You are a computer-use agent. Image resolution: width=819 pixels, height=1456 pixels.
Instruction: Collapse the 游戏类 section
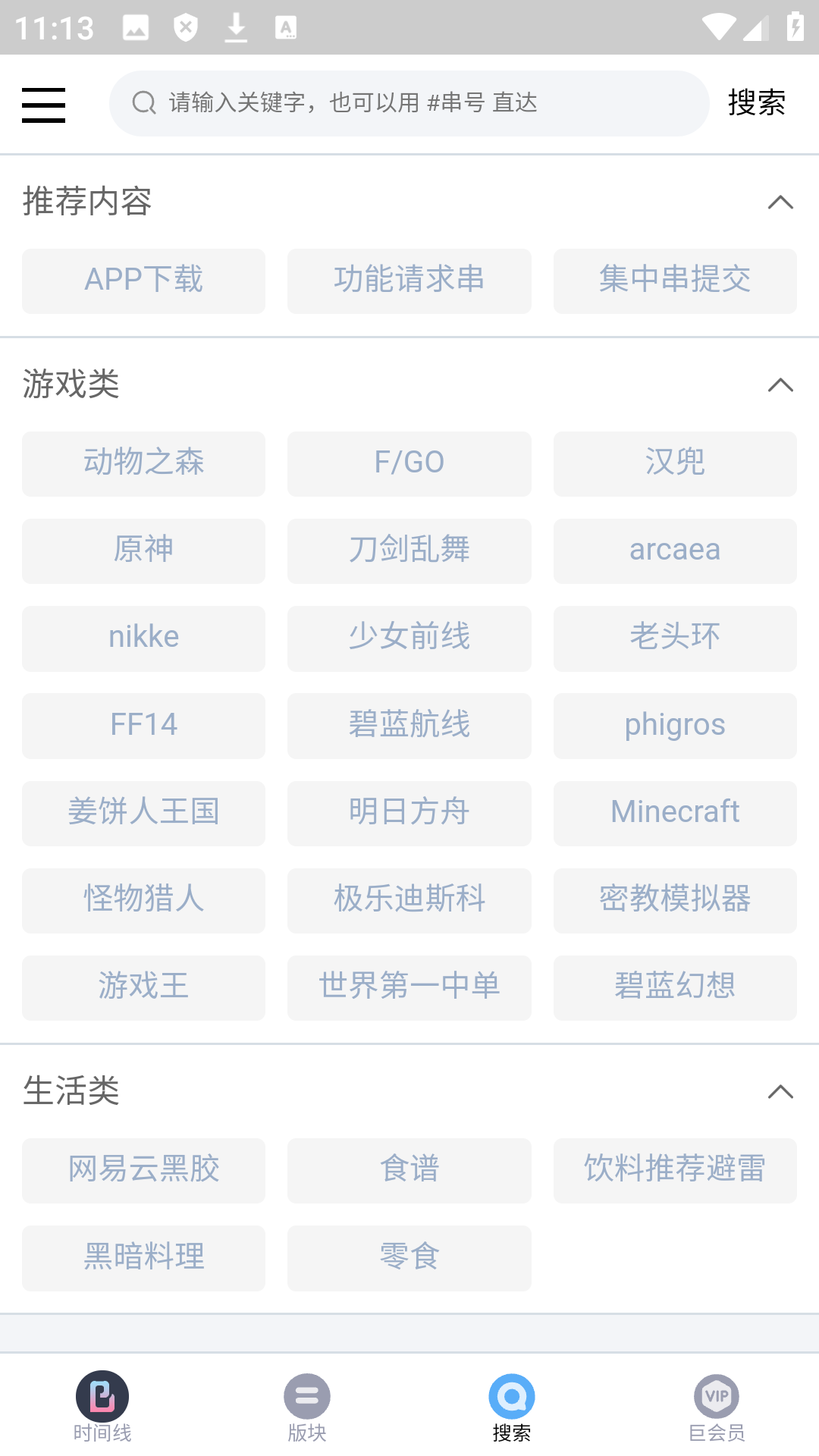click(780, 385)
